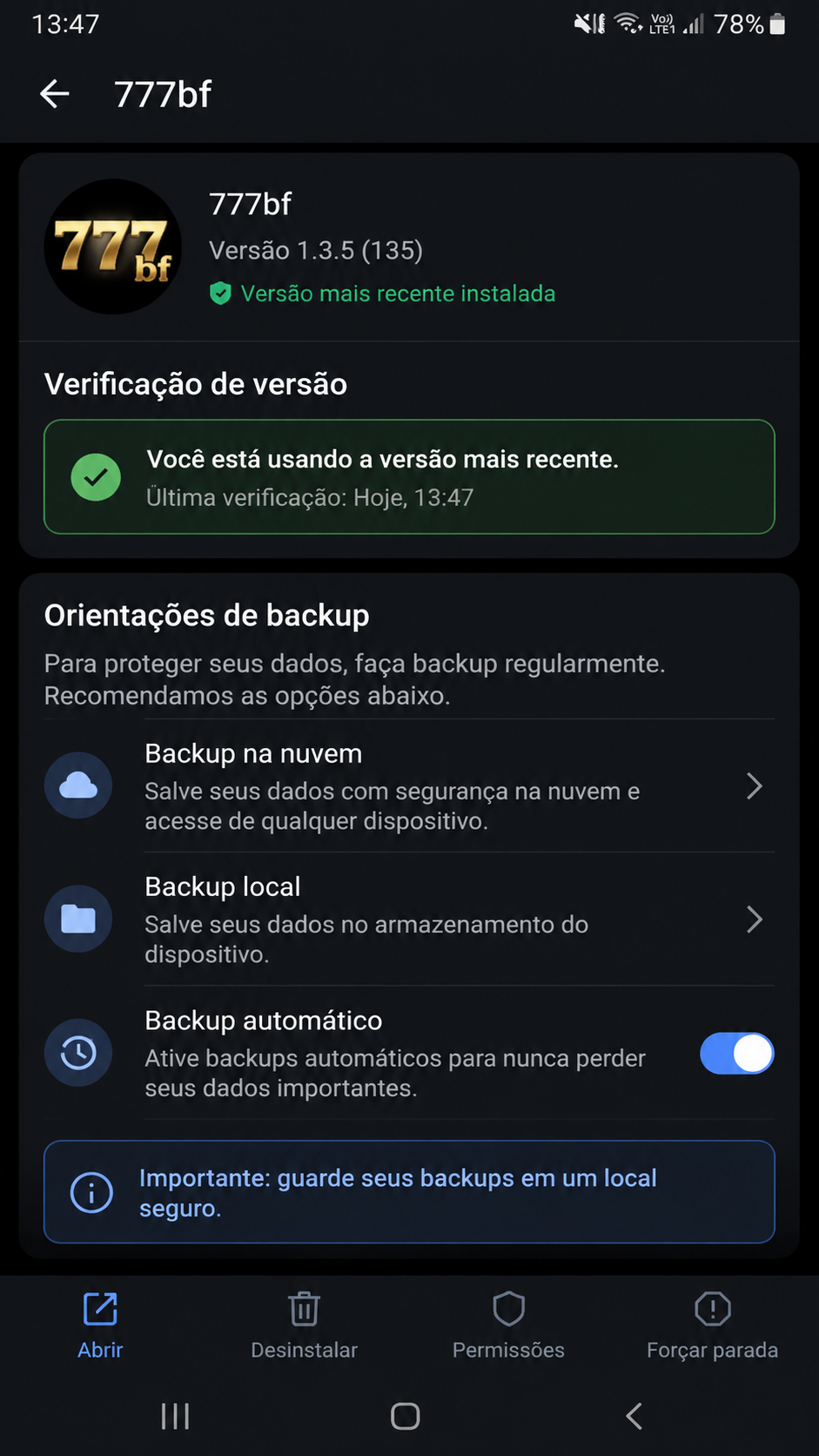
Task: Open the Backup na nuvem option
Action: [409, 786]
